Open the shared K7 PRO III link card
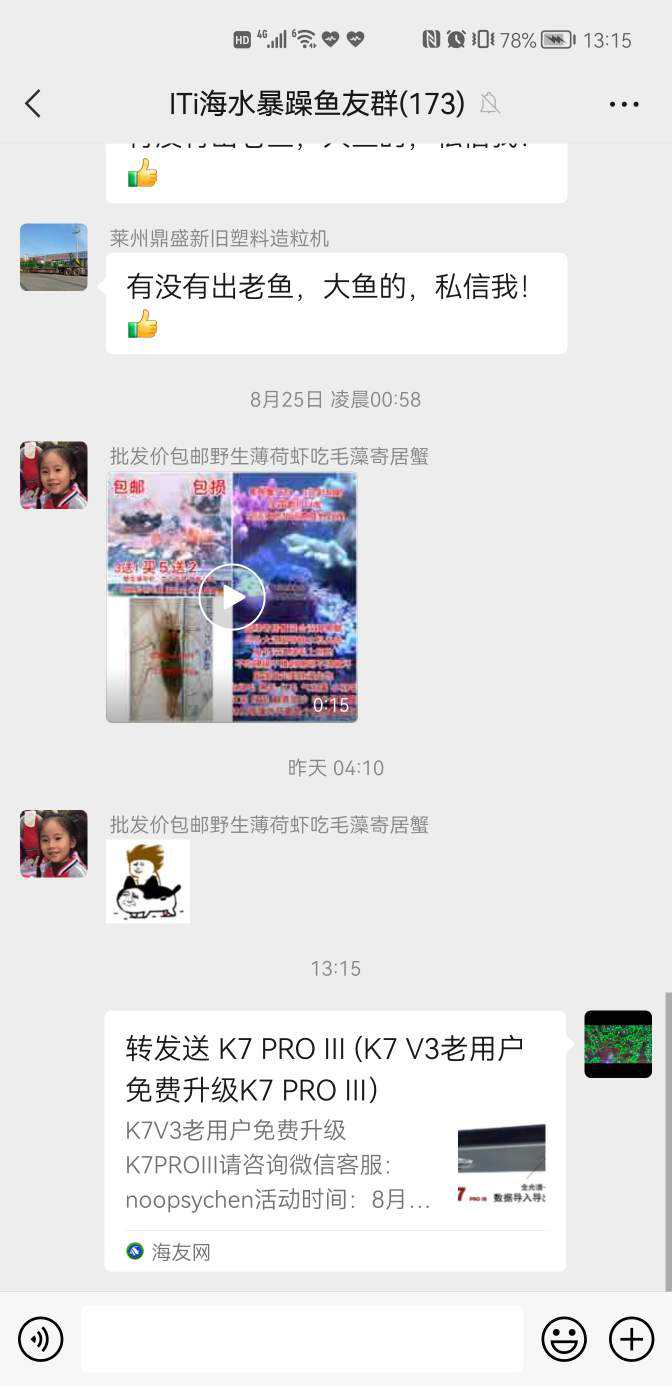Screen dimensions: 672x1386 point(335,1140)
